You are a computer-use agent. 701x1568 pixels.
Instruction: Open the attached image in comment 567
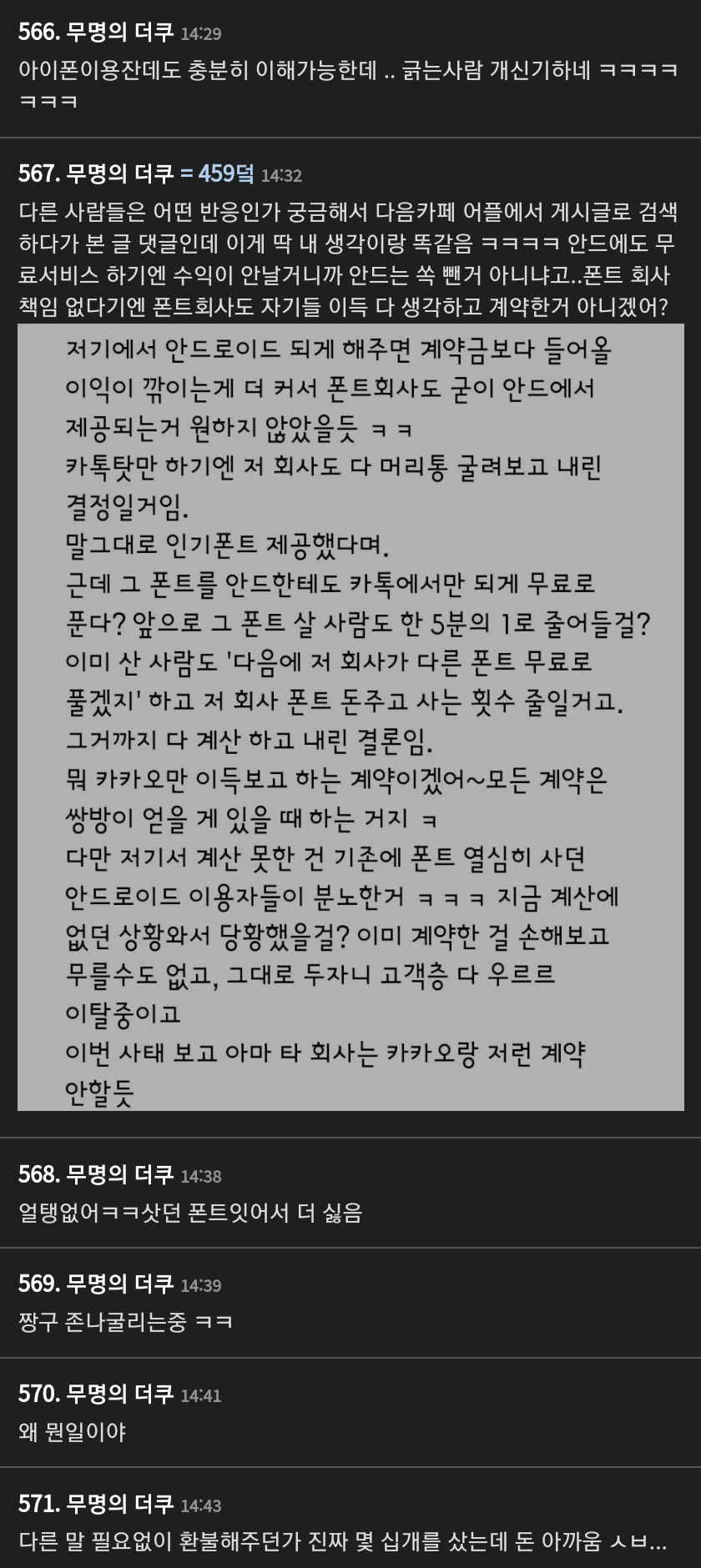point(350,717)
